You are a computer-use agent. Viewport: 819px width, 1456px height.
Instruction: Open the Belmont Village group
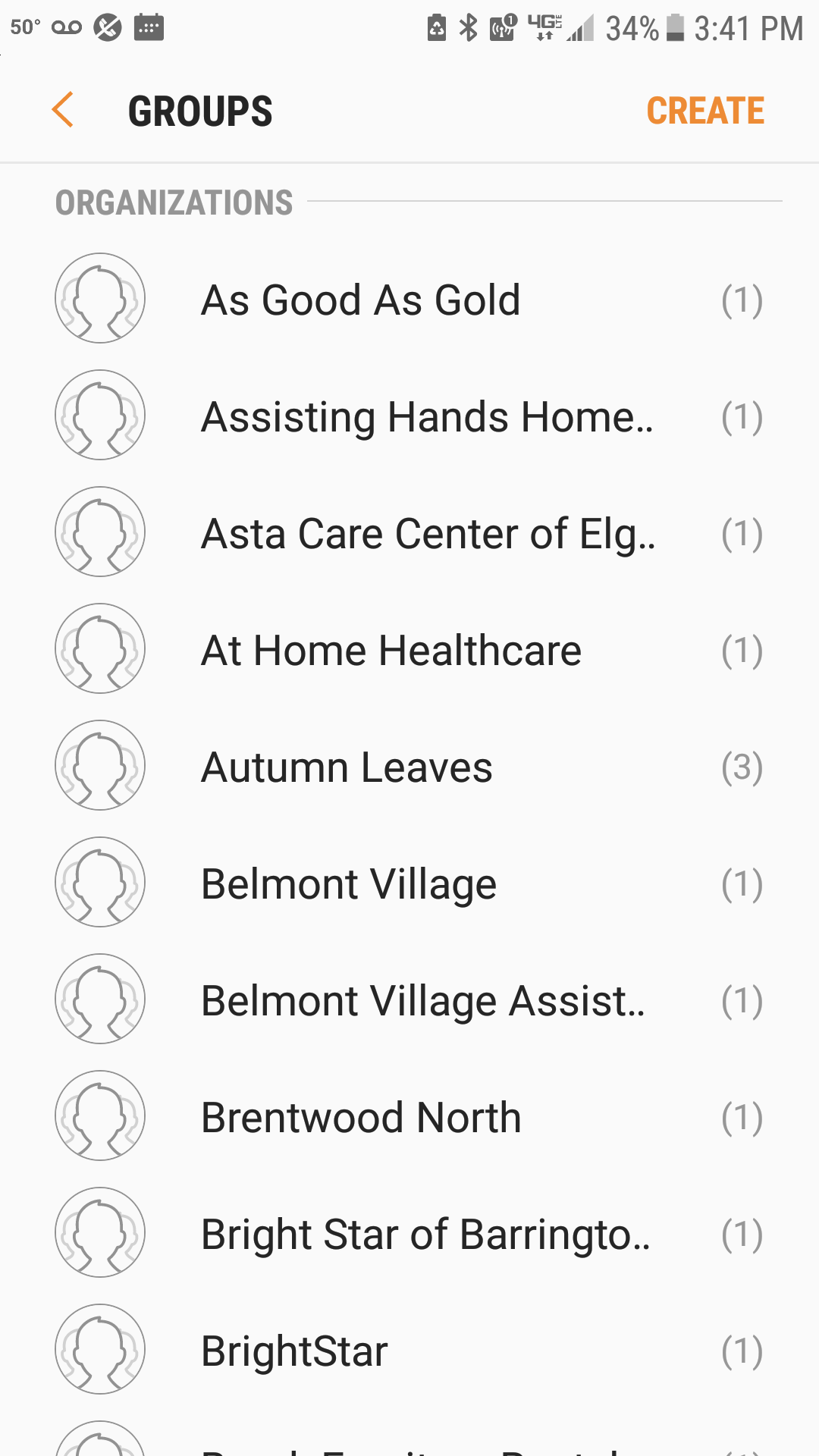pos(409,883)
